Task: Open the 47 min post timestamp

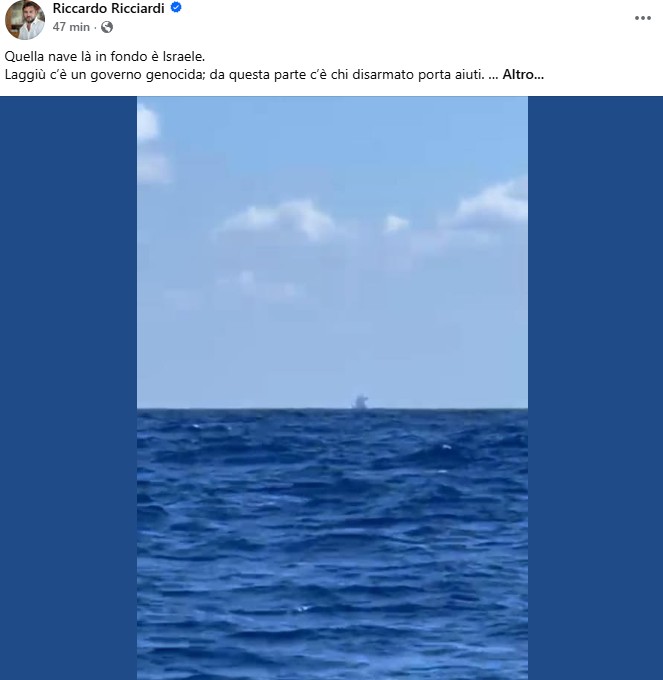Action: point(71,27)
